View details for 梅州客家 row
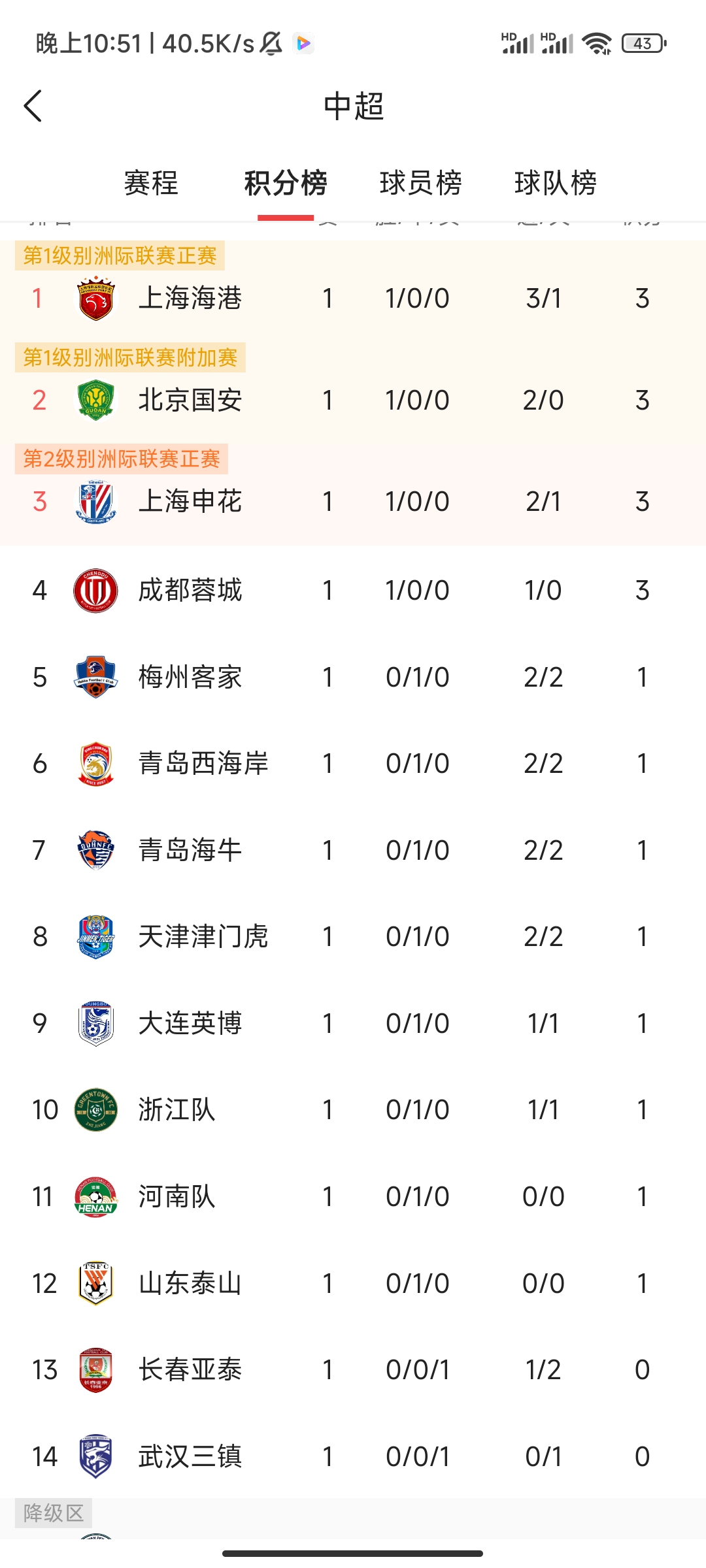Image resolution: width=706 pixels, height=1568 pixels. (x=353, y=677)
